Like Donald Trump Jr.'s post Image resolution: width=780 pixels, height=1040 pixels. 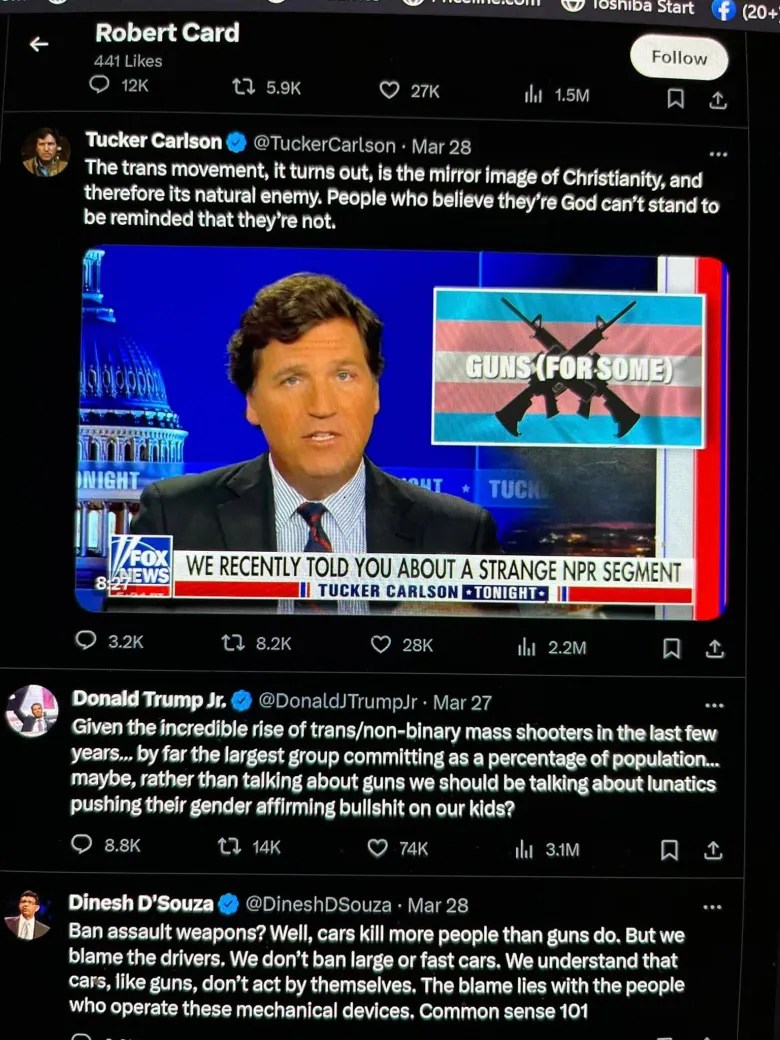(x=377, y=848)
